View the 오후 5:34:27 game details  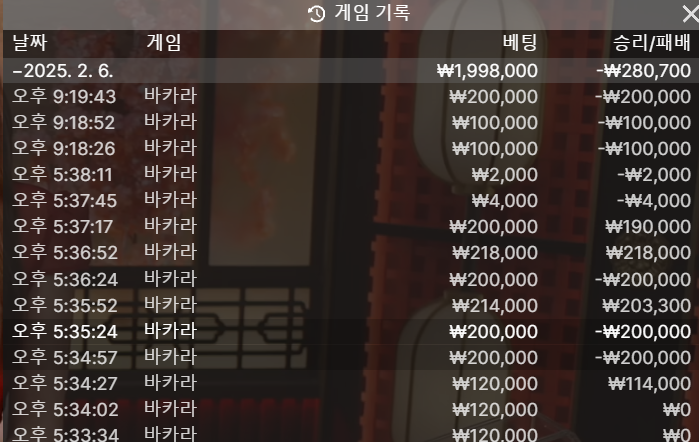click(x=349, y=382)
